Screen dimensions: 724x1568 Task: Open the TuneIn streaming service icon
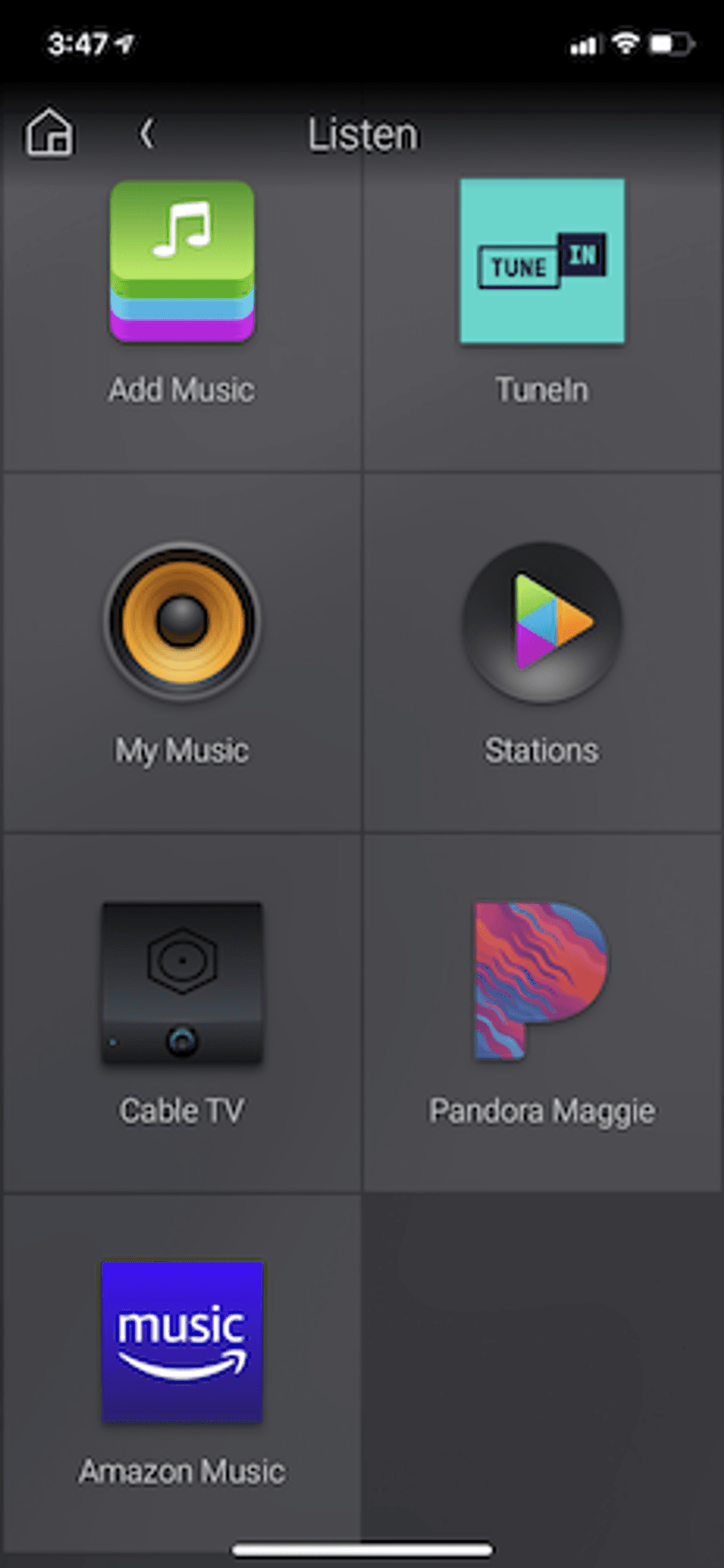tap(542, 262)
